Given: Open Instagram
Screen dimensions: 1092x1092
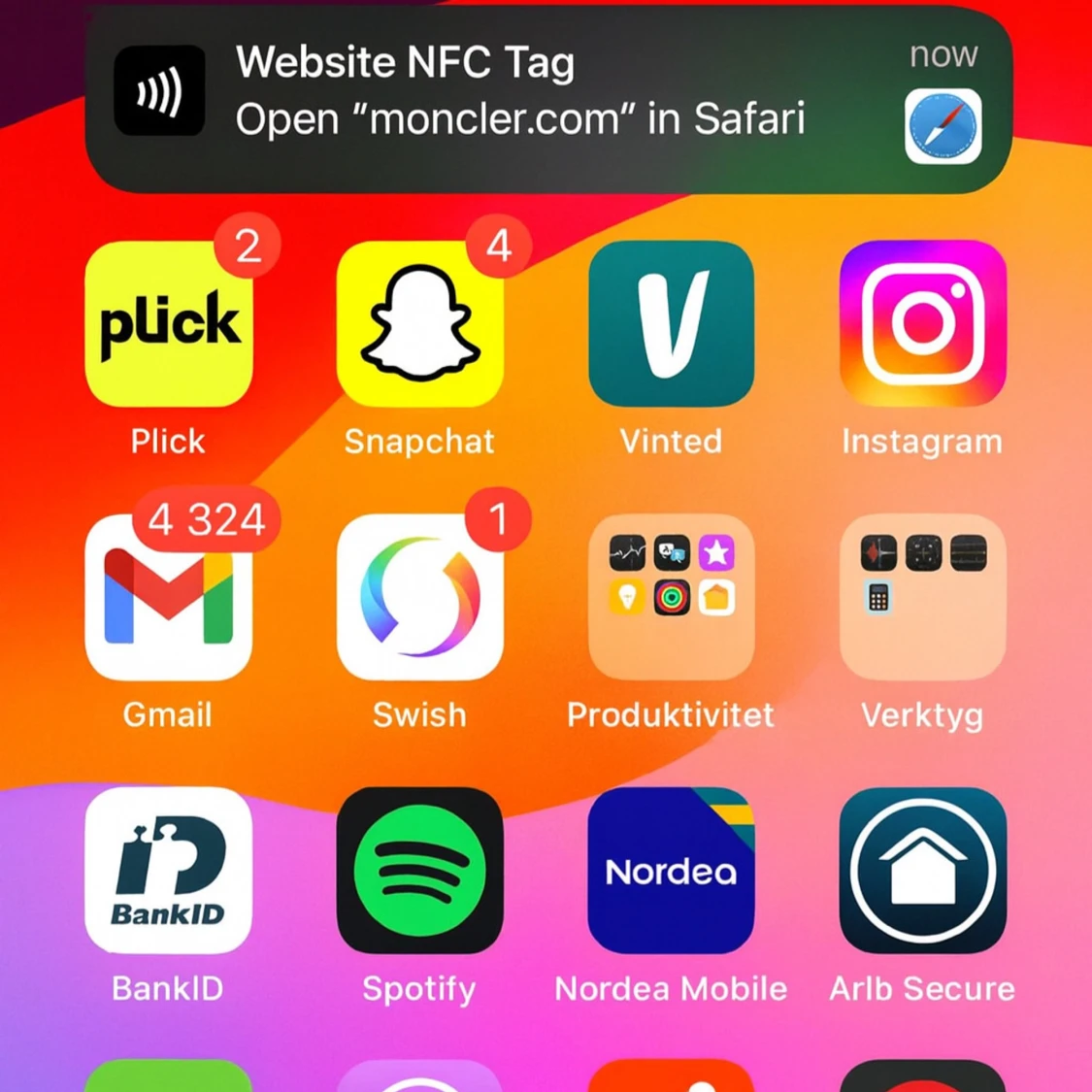Looking at the screenshot, I should click(x=923, y=324).
